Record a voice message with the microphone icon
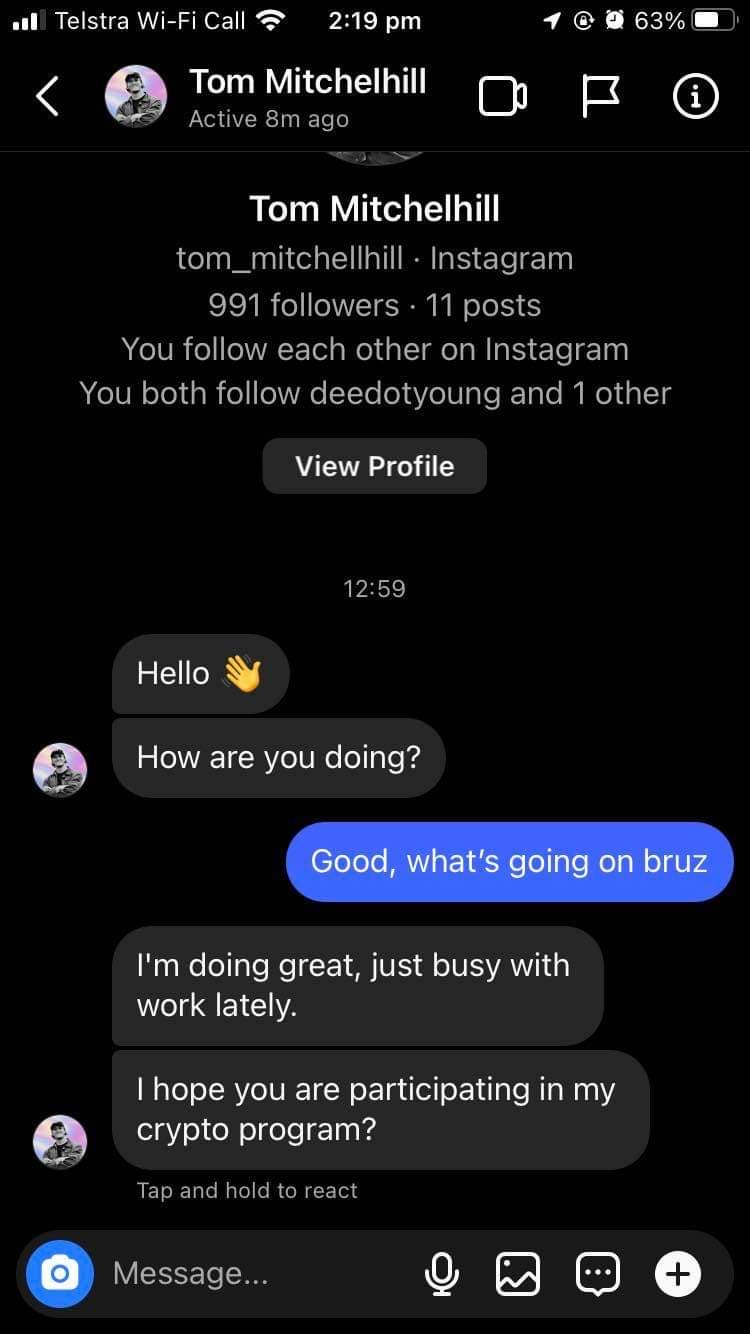 point(443,1273)
